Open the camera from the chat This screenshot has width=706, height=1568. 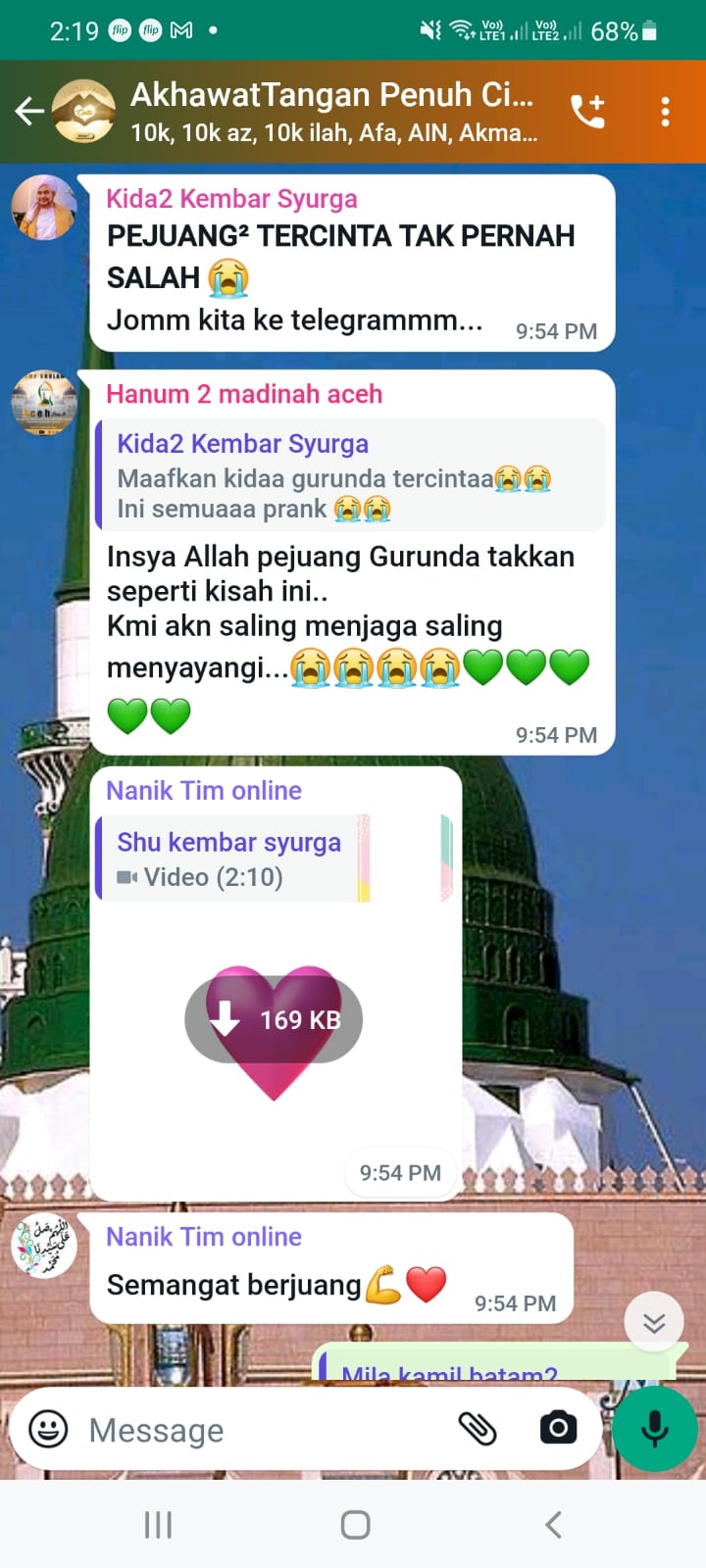point(558,1428)
